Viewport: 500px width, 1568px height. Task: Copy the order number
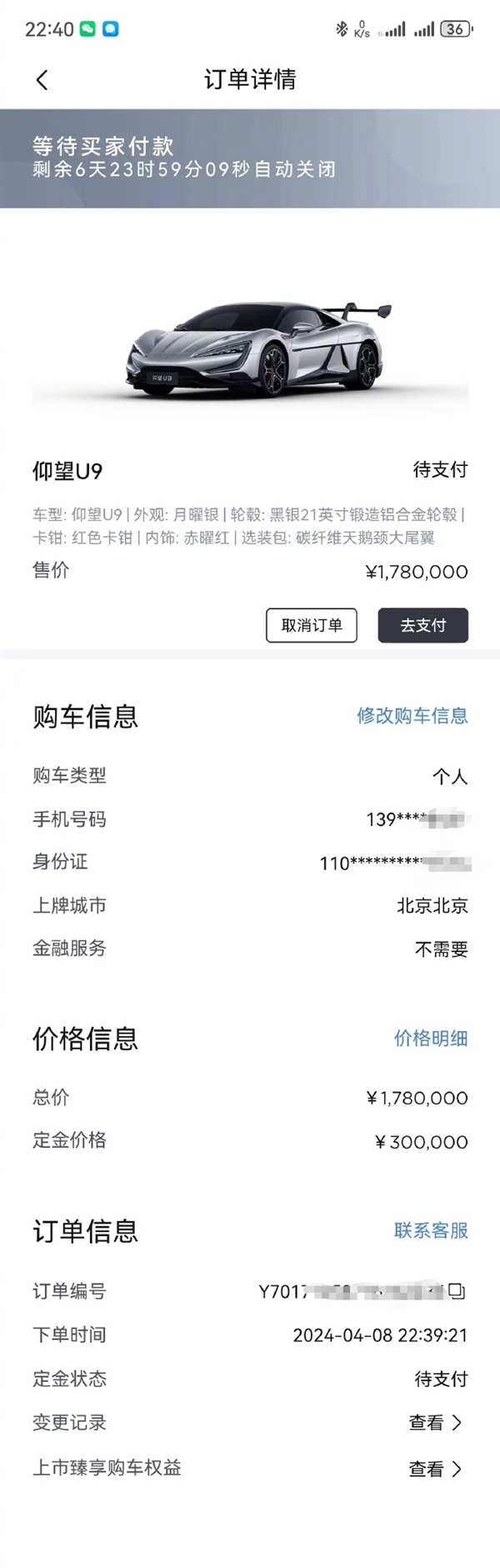tap(457, 1291)
